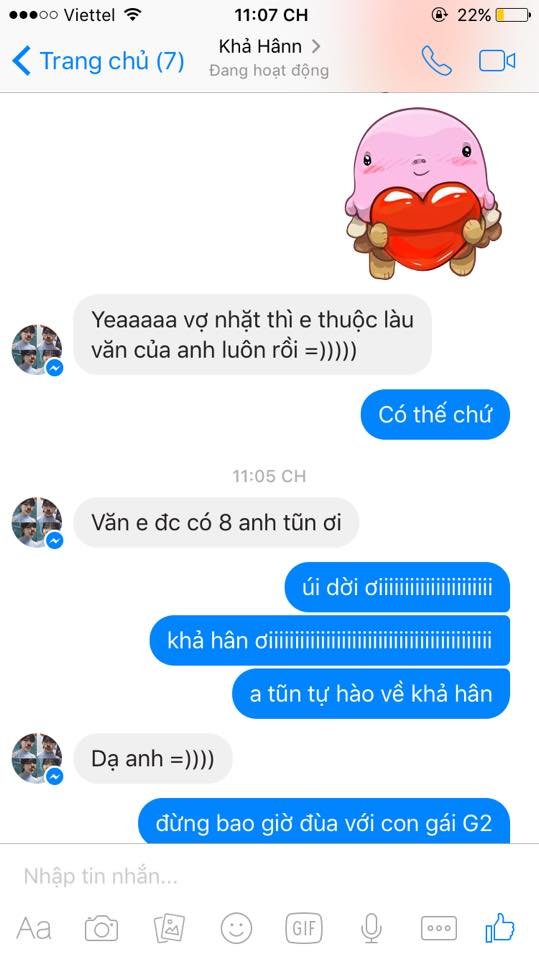The image size is (539, 960).
Task: Focus the Nhập tin nhắn message field
Action: click(270, 877)
